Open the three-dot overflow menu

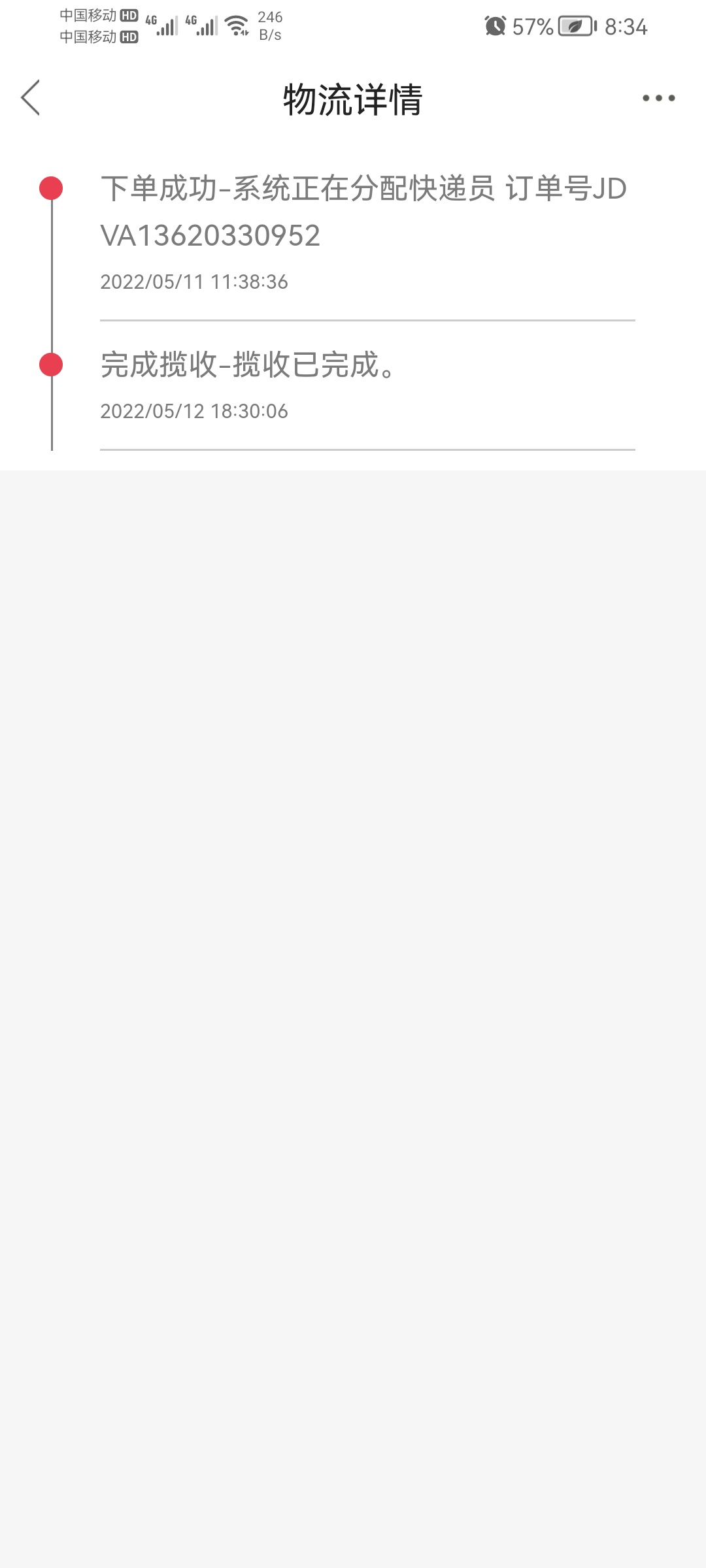[x=658, y=98]
